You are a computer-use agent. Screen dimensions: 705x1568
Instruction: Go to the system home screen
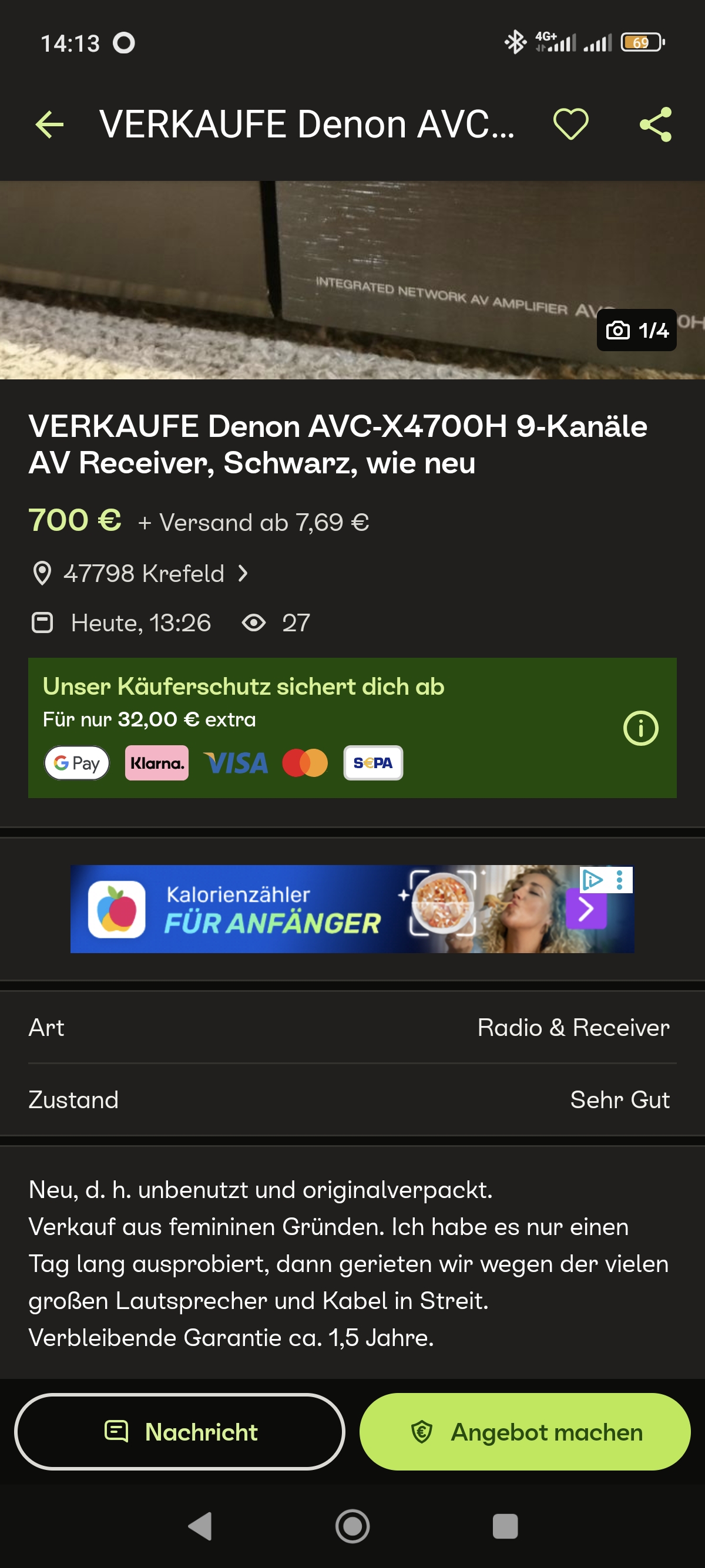[352, 1526]
